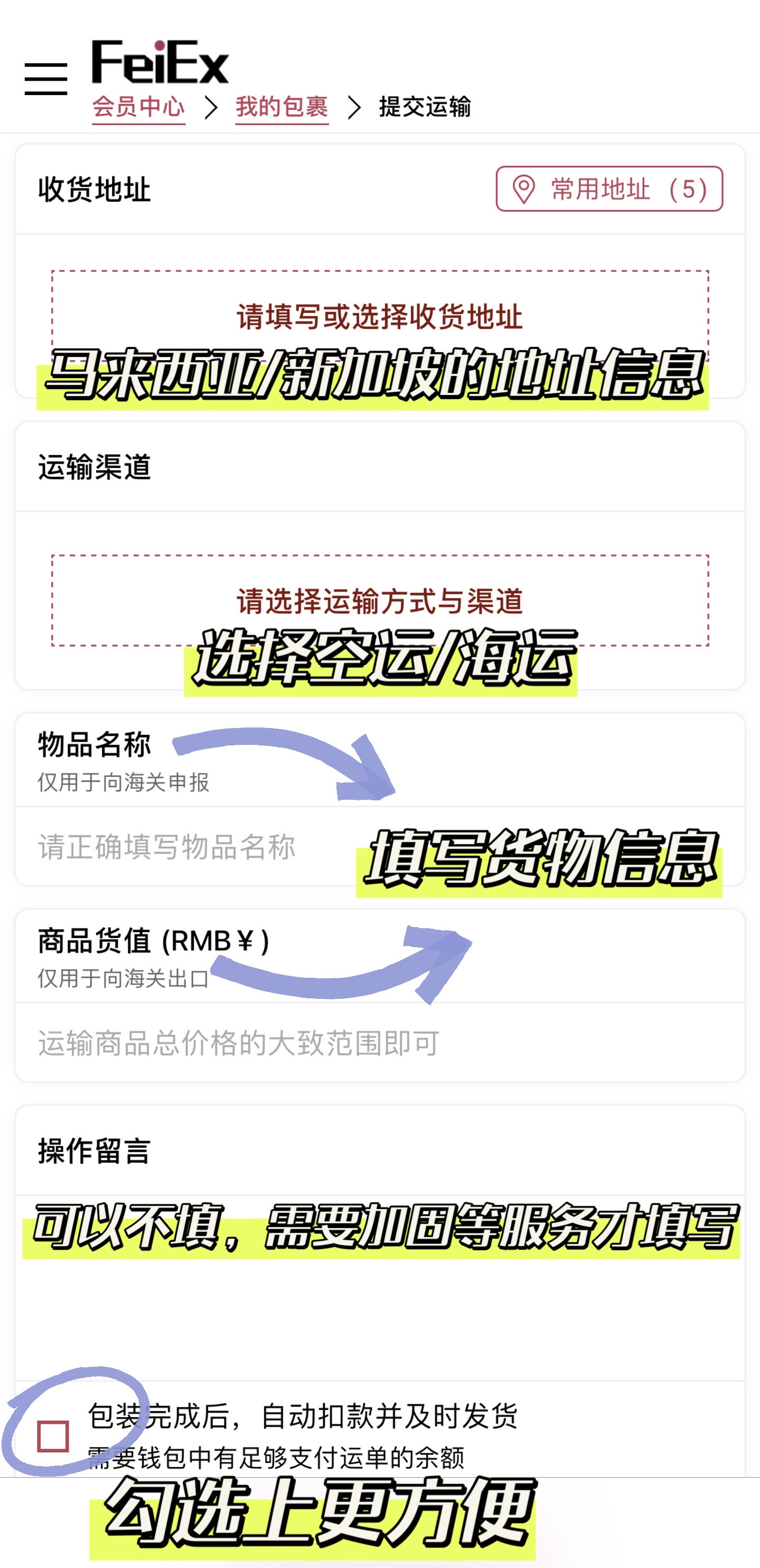The width and height of the screenshot is (760, 1568).
Task: Go to 会员中心 breadcrumb link
Action: (138, 107)
